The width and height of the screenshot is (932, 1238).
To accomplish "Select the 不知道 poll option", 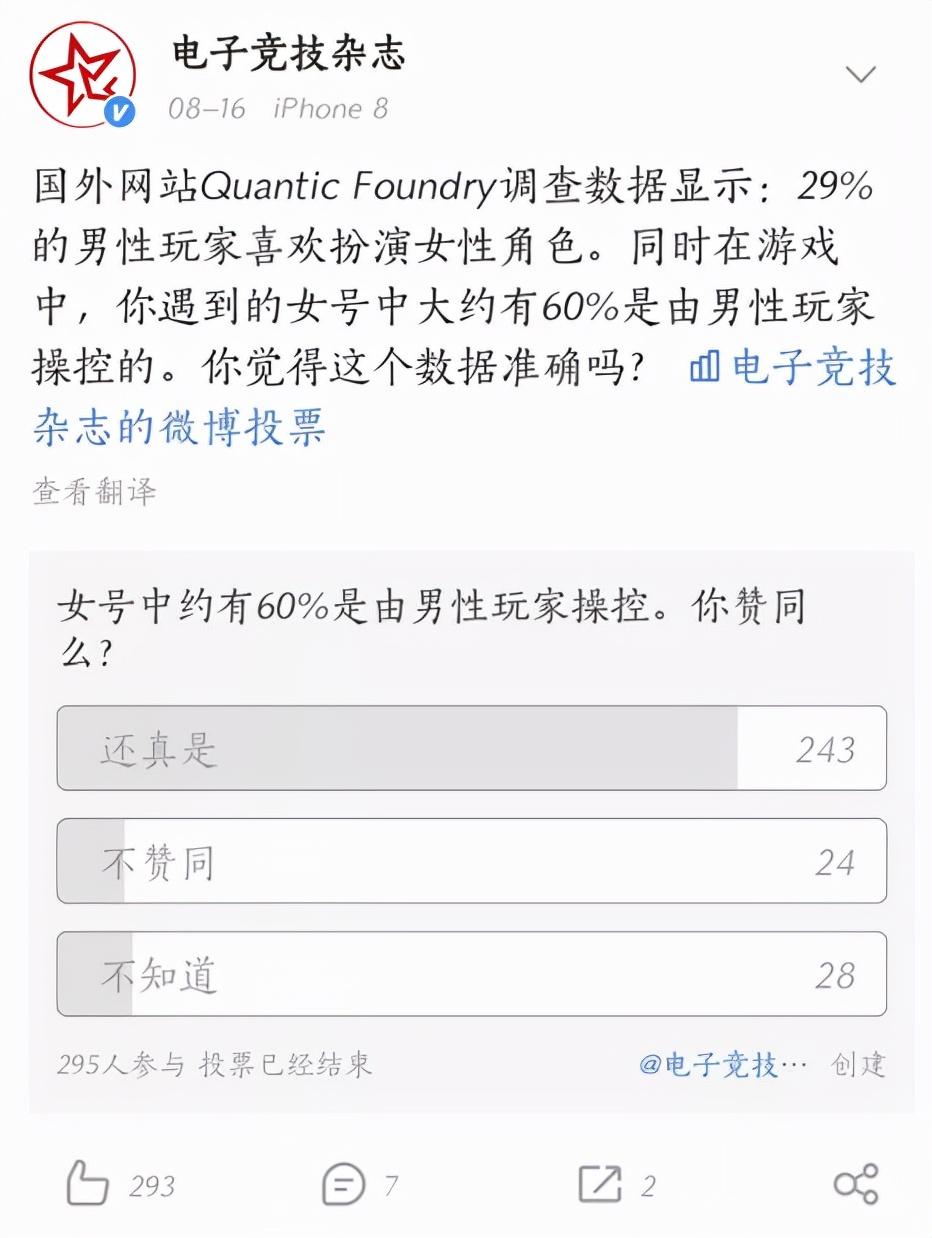I will 471,974.
